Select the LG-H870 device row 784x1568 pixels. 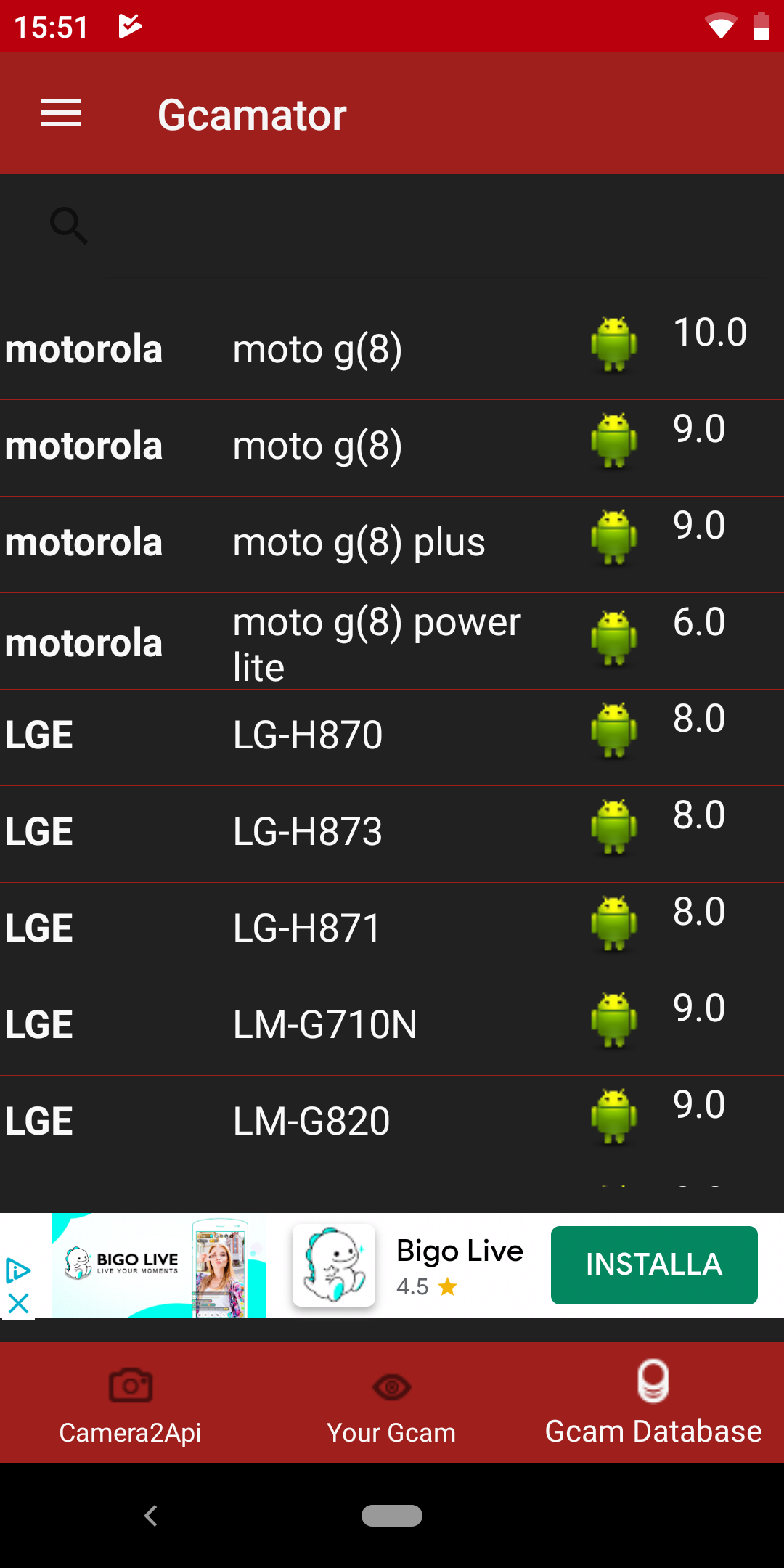(392, 738)
